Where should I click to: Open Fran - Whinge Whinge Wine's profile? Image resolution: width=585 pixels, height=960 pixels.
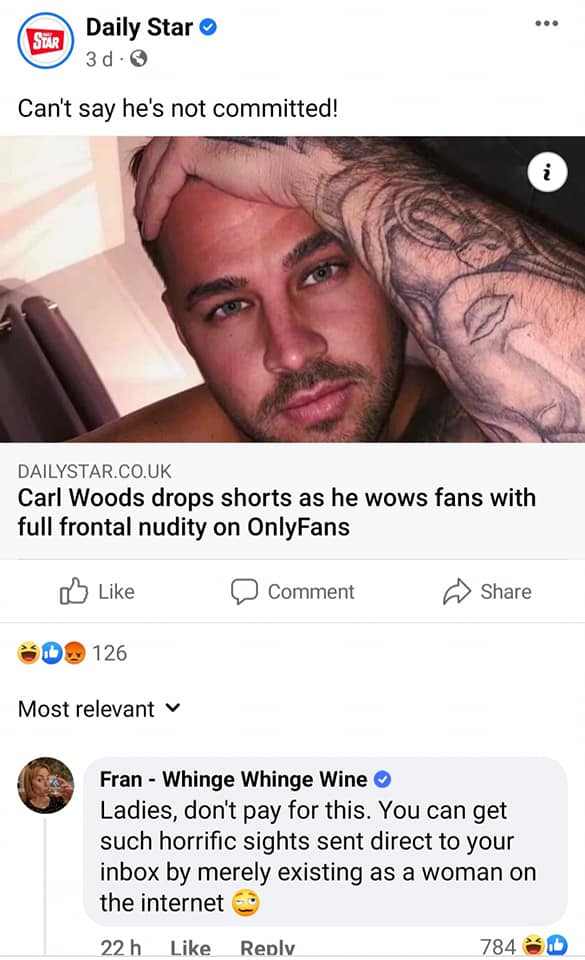[x=233, y=779]
